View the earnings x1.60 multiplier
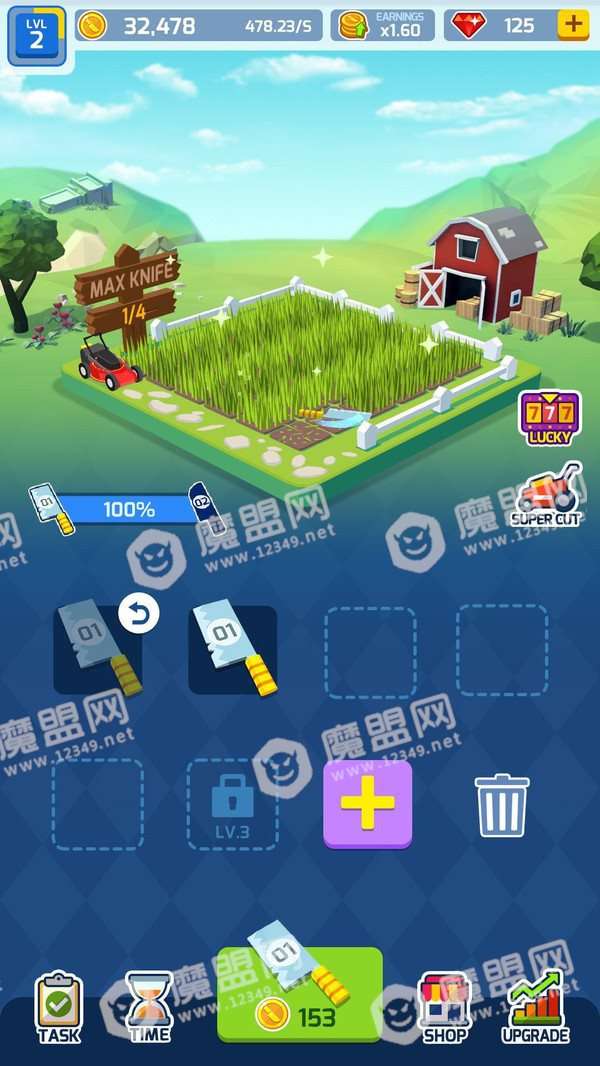The image size is (600, 1066). [384, 26]
